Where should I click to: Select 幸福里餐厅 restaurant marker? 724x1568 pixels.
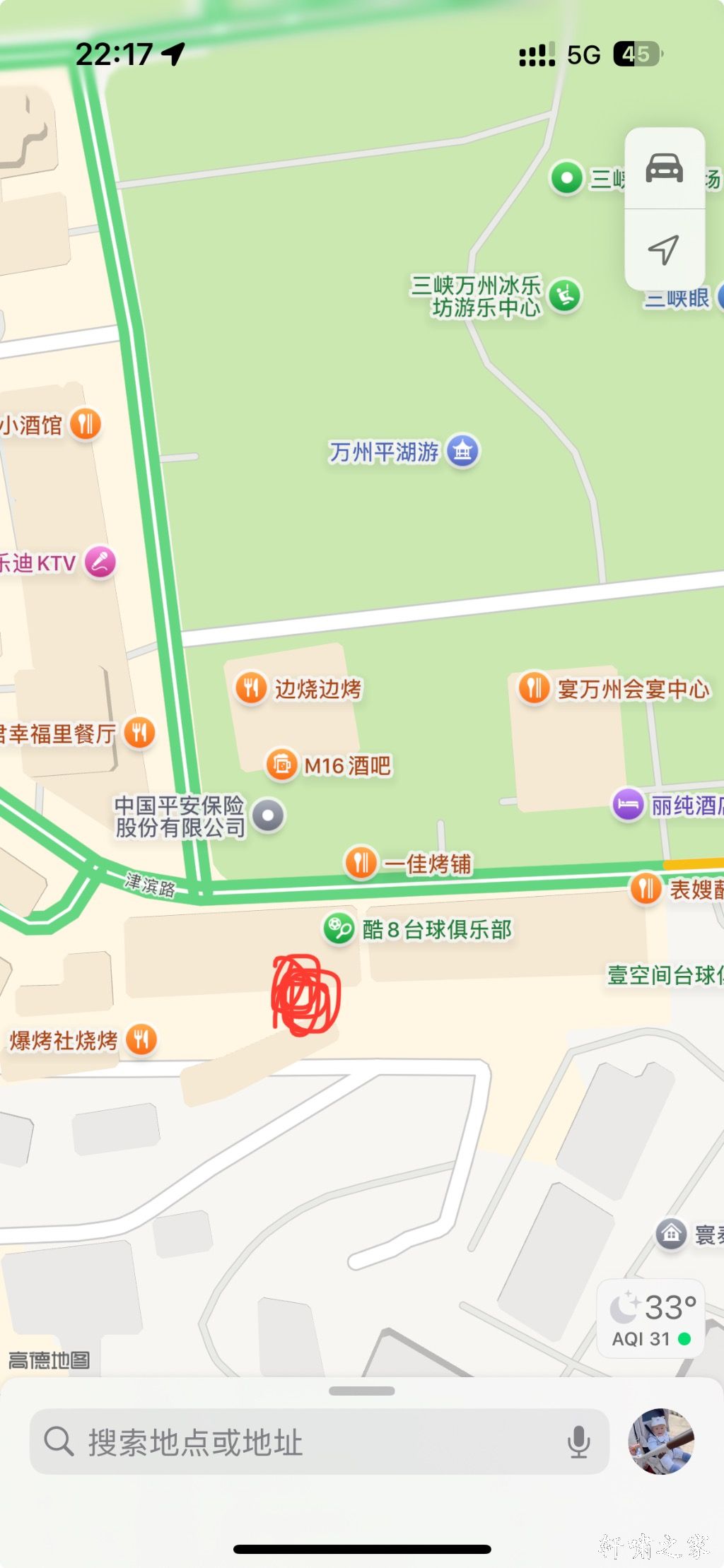[x=139, y=732]
